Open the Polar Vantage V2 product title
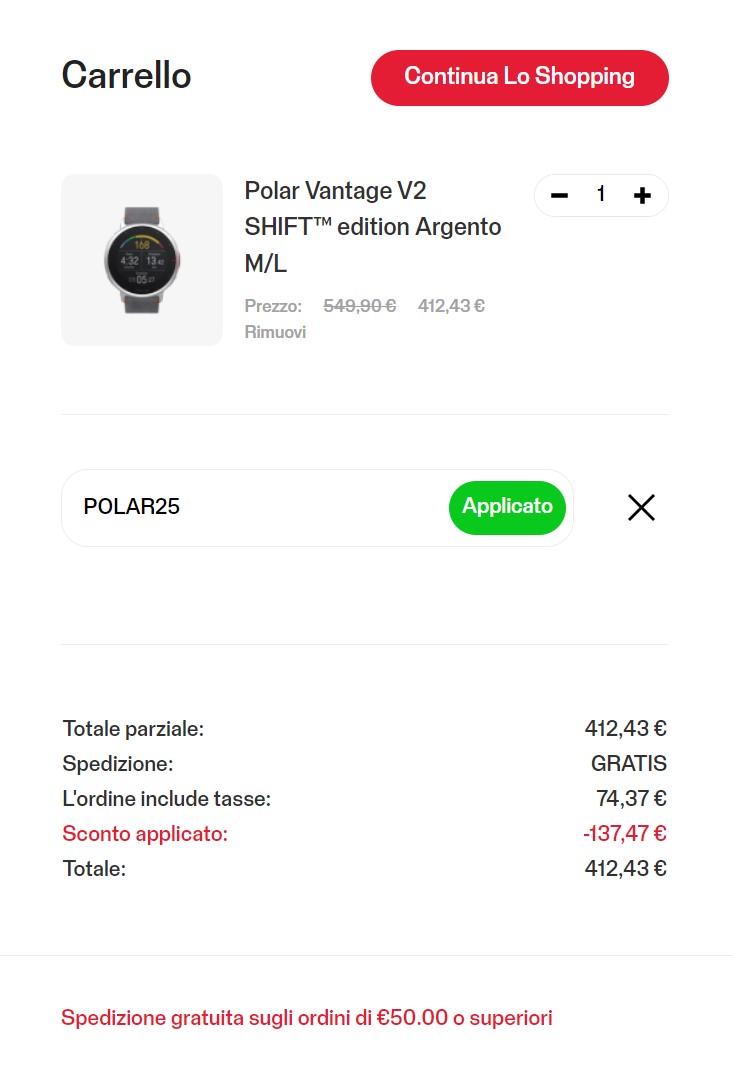Screen dimensions: 733x1083 click(x=373, y=226)
